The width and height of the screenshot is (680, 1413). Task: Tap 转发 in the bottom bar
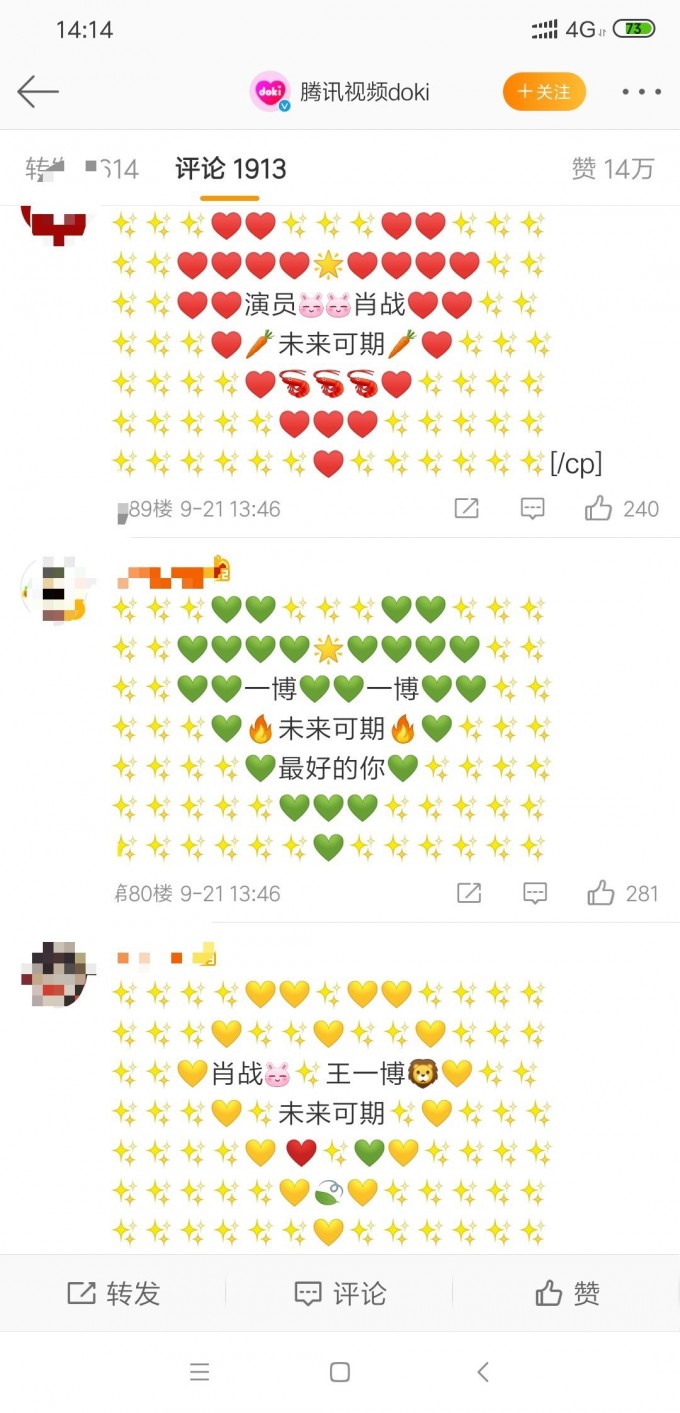point(113,1293)
